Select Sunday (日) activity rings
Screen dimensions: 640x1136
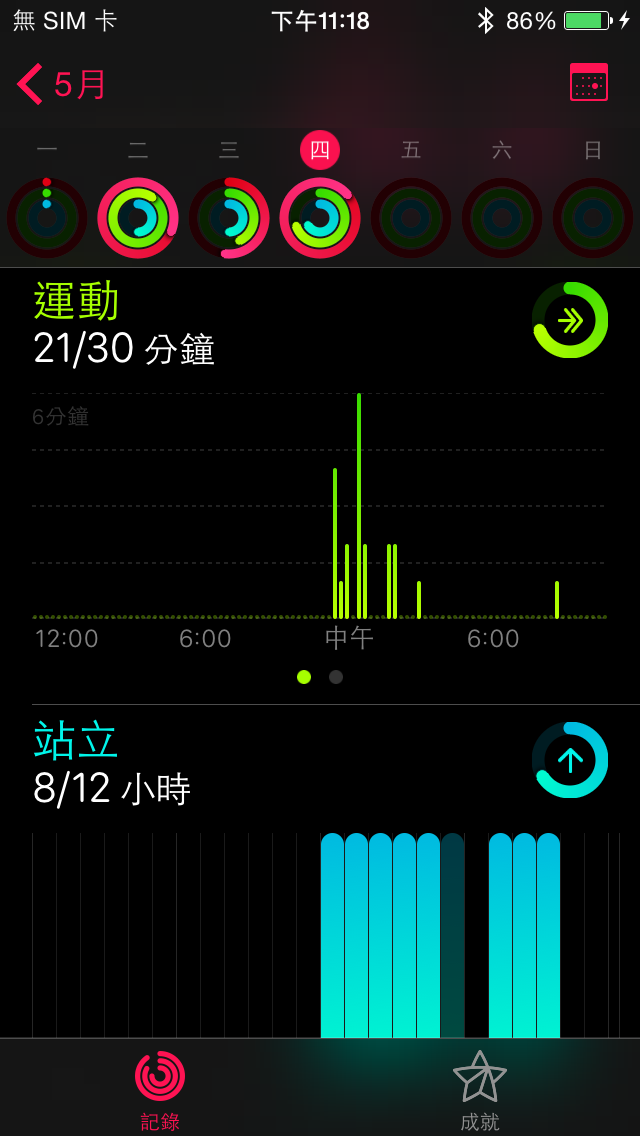[x=593, y=218]
